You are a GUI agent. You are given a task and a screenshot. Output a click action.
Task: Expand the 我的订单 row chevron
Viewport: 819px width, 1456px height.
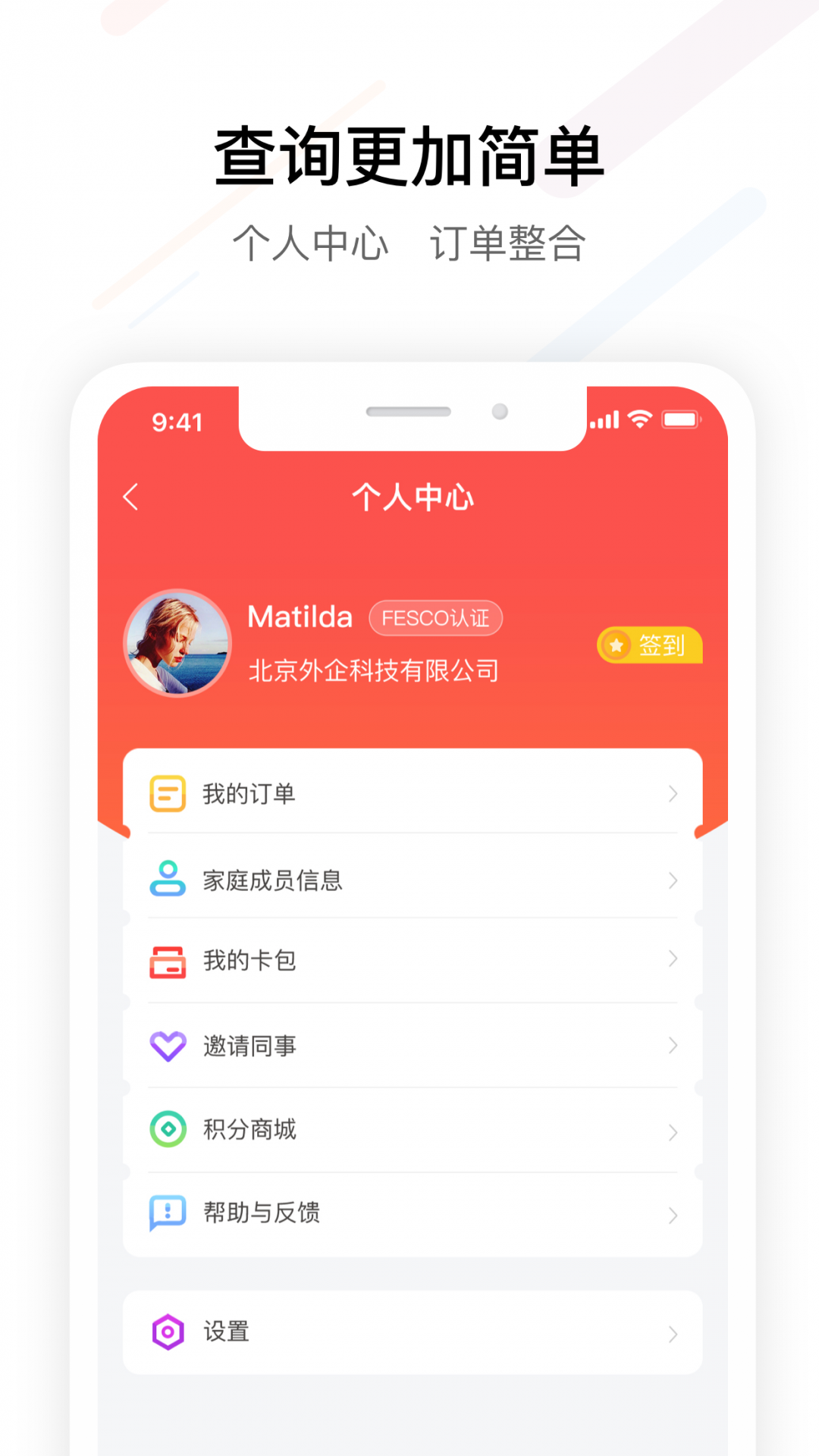coord(673,794)
